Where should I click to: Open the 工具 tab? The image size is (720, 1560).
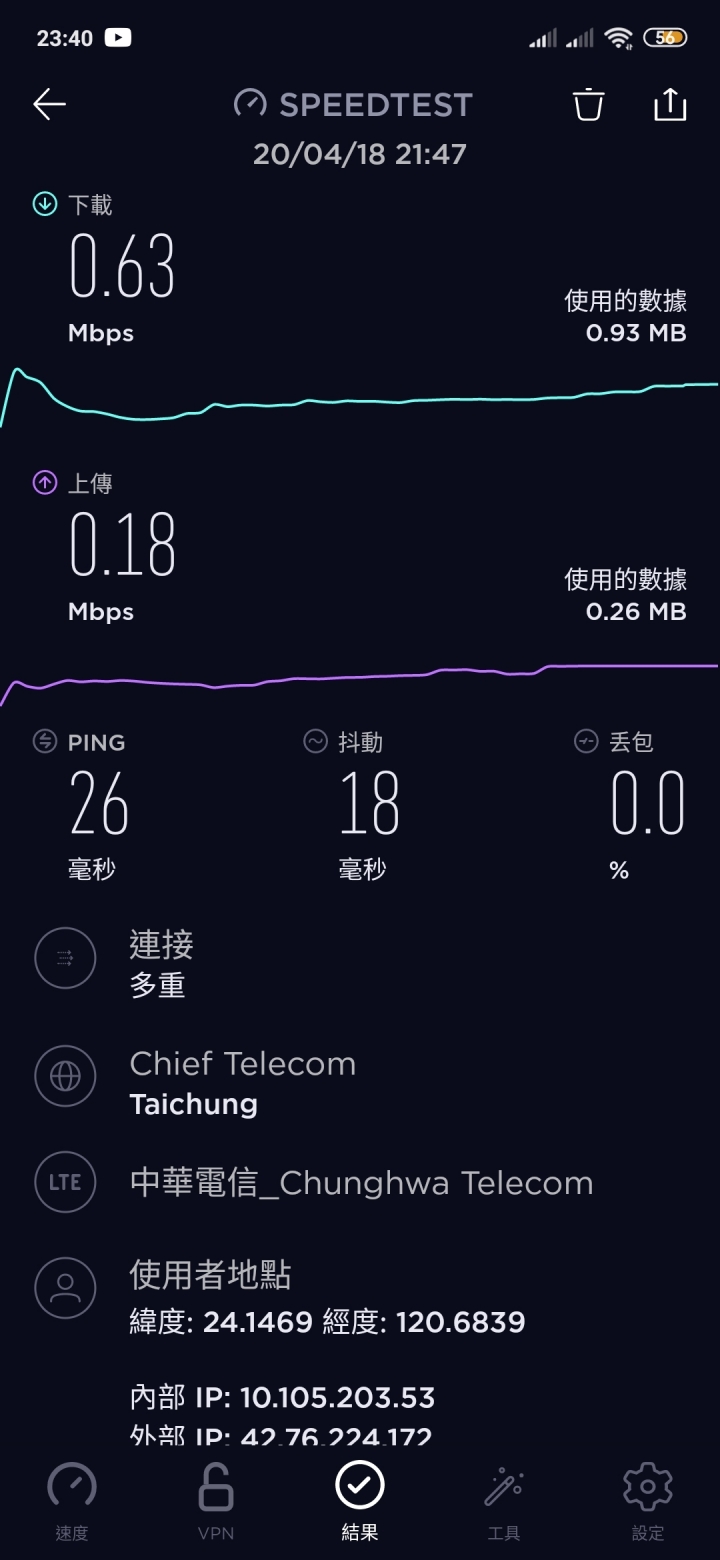504,1502
